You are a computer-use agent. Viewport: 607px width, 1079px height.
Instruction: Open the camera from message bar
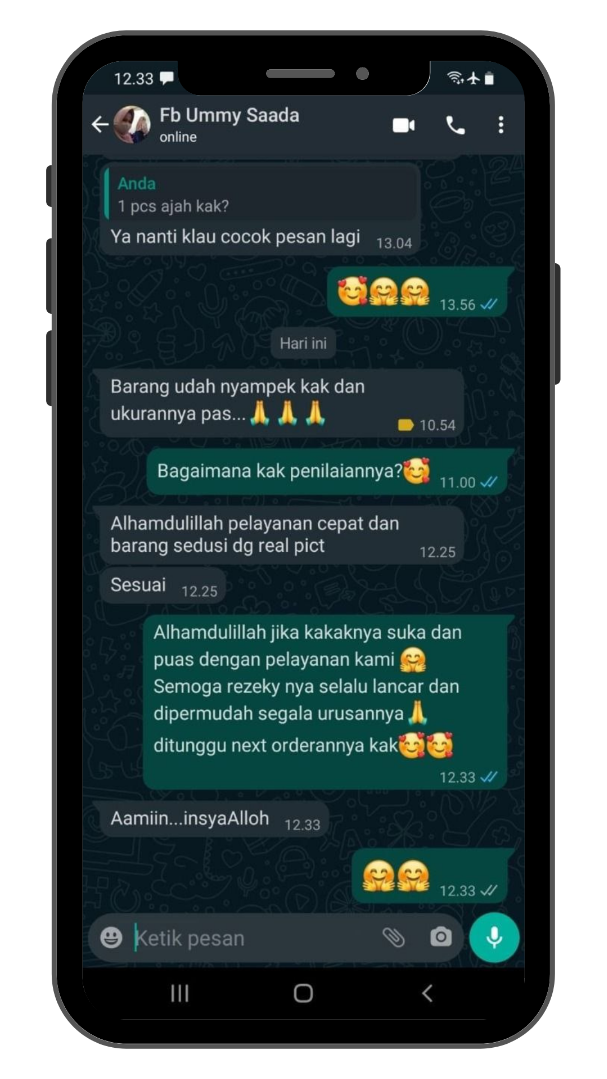click(440, 938)
